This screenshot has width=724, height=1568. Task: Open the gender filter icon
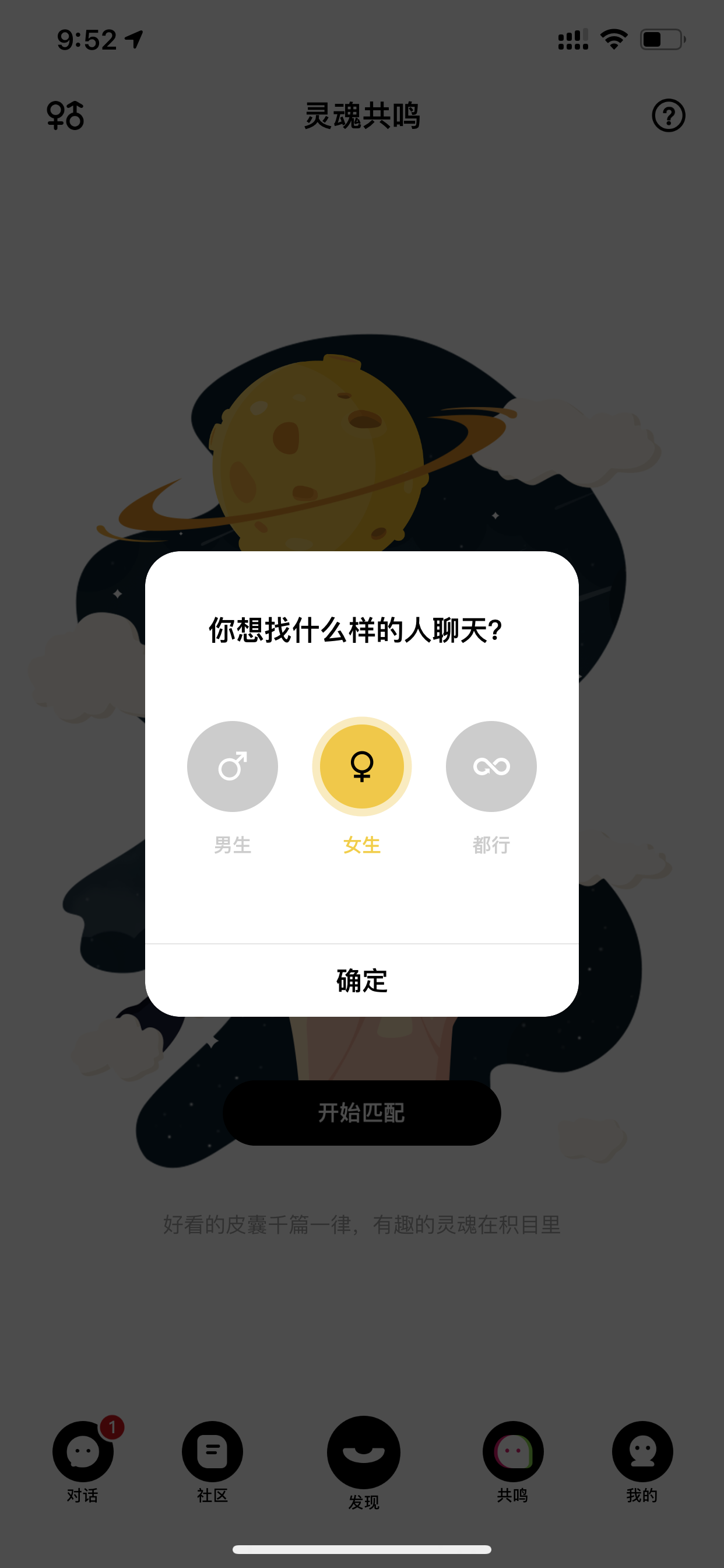click(x=65, y=115)
